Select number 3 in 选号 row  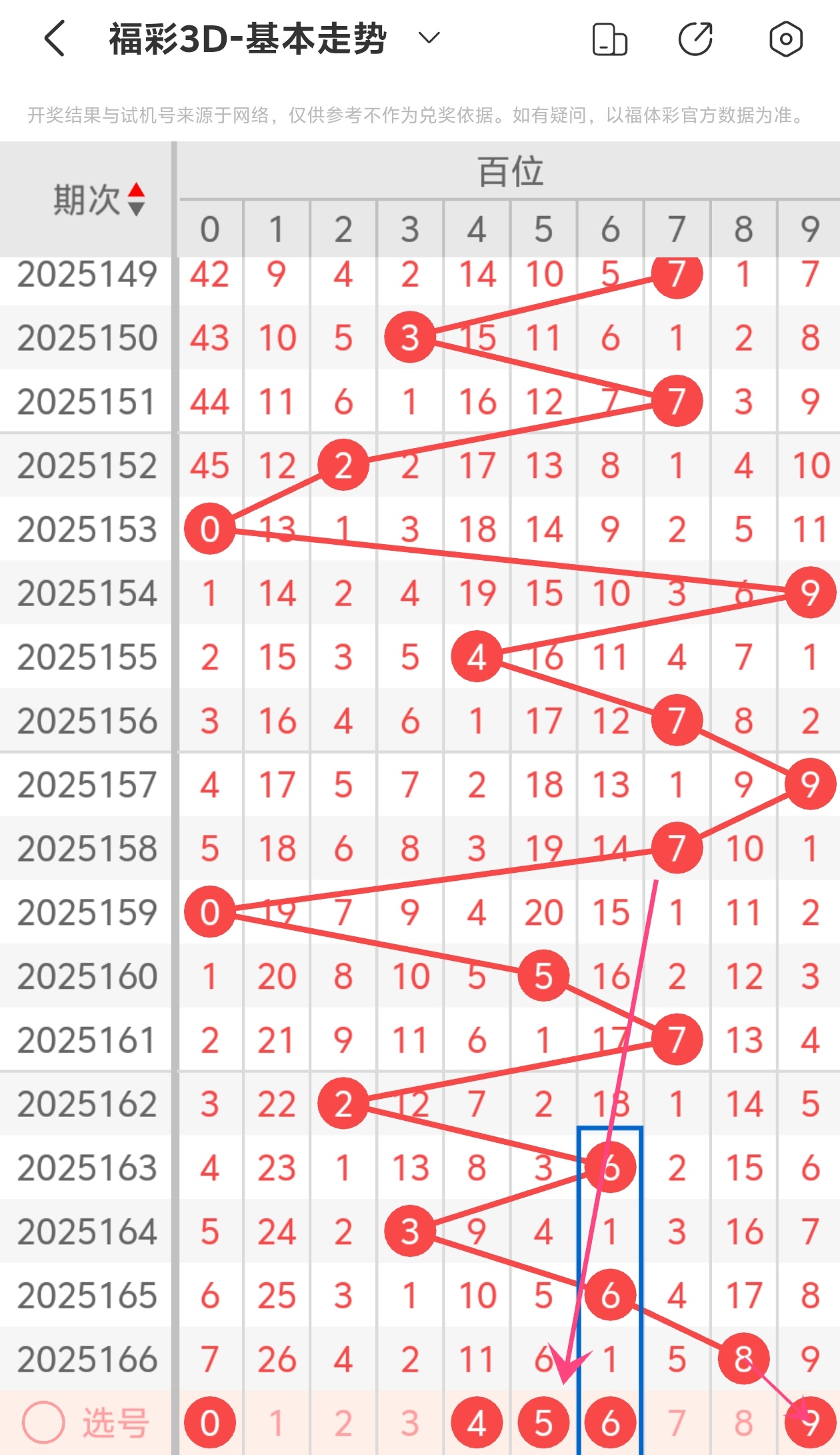pyautogui.click(x=410, y=1423)
